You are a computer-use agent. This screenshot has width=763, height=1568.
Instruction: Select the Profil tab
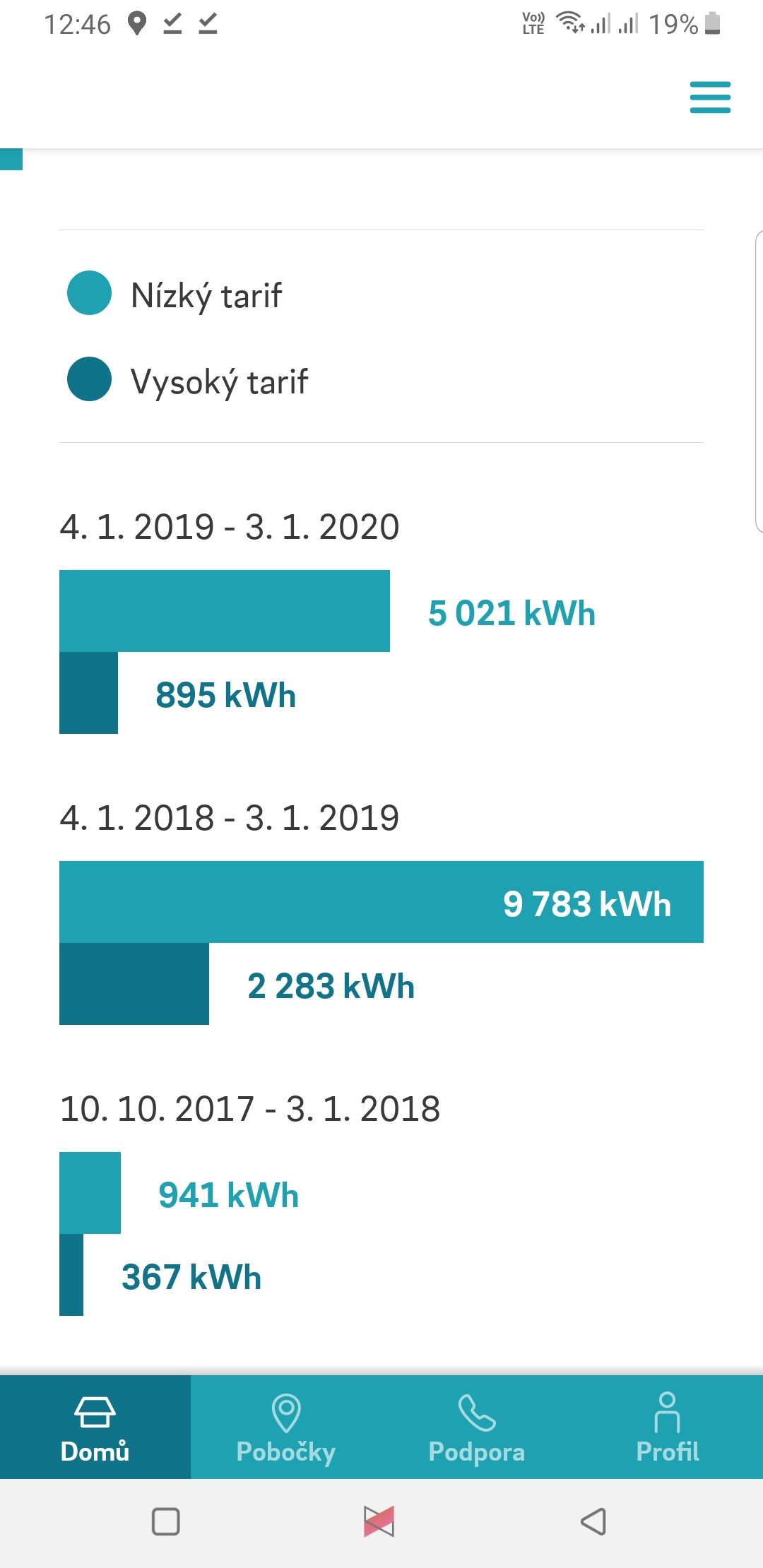click(668, 1427)
